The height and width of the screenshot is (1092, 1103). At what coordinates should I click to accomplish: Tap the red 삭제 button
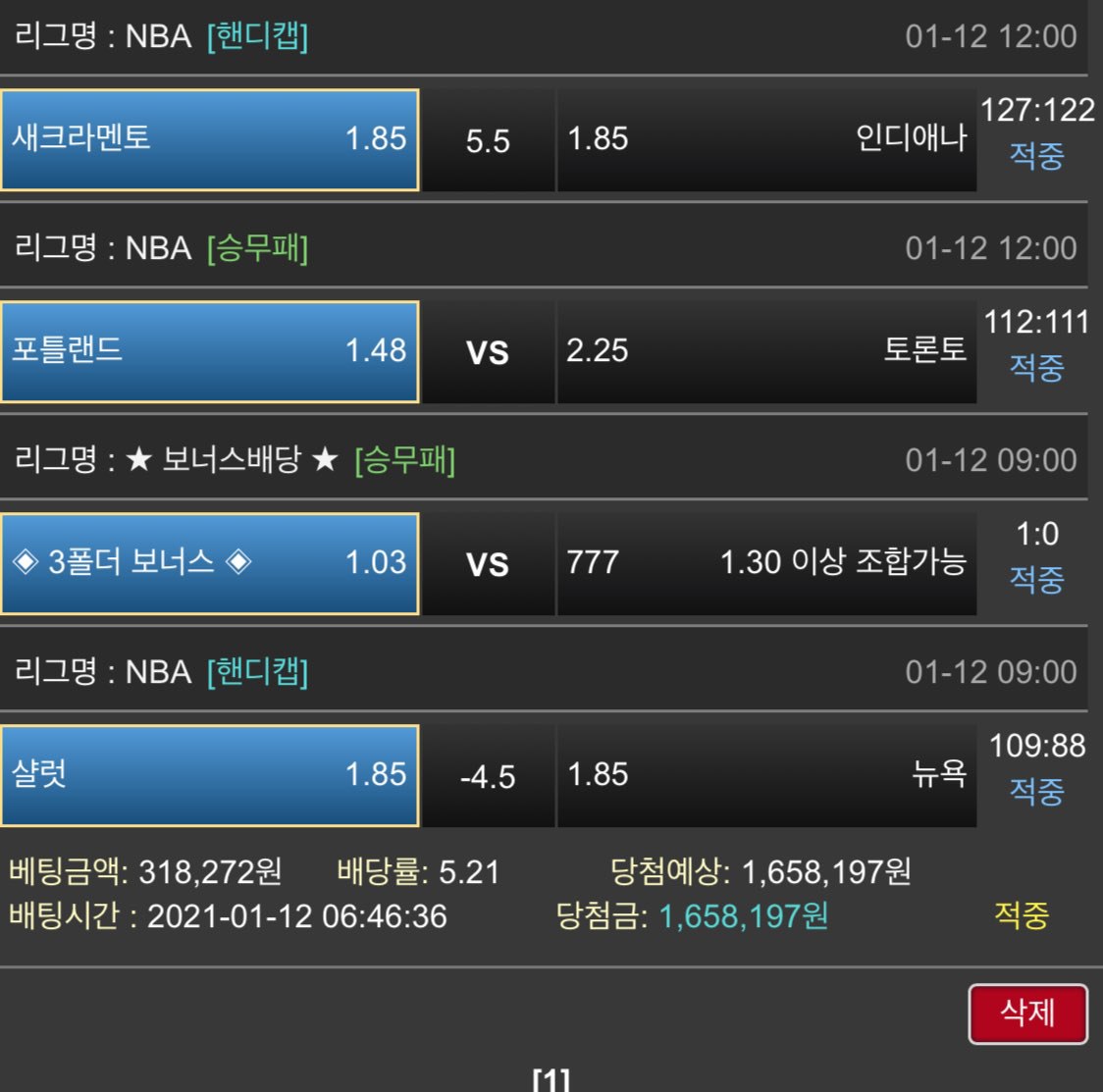click(1027, 1014)
